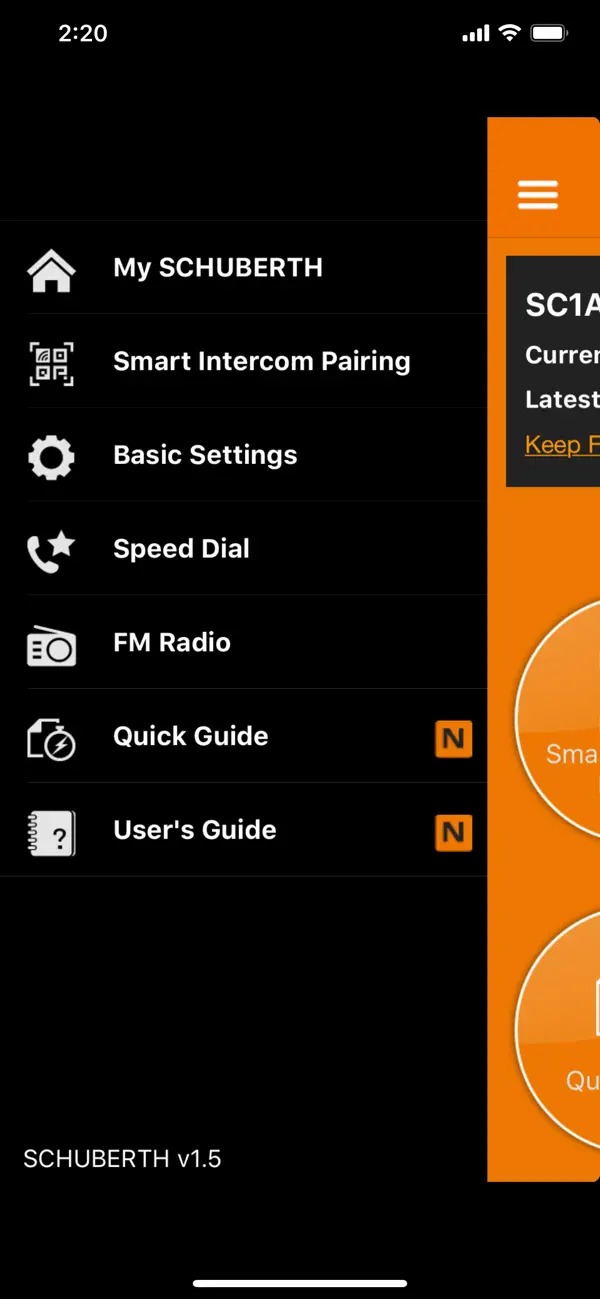Select Speed Dial
Screen dimensions: 600x1299
pyautogui.click(x=181, y=549)
